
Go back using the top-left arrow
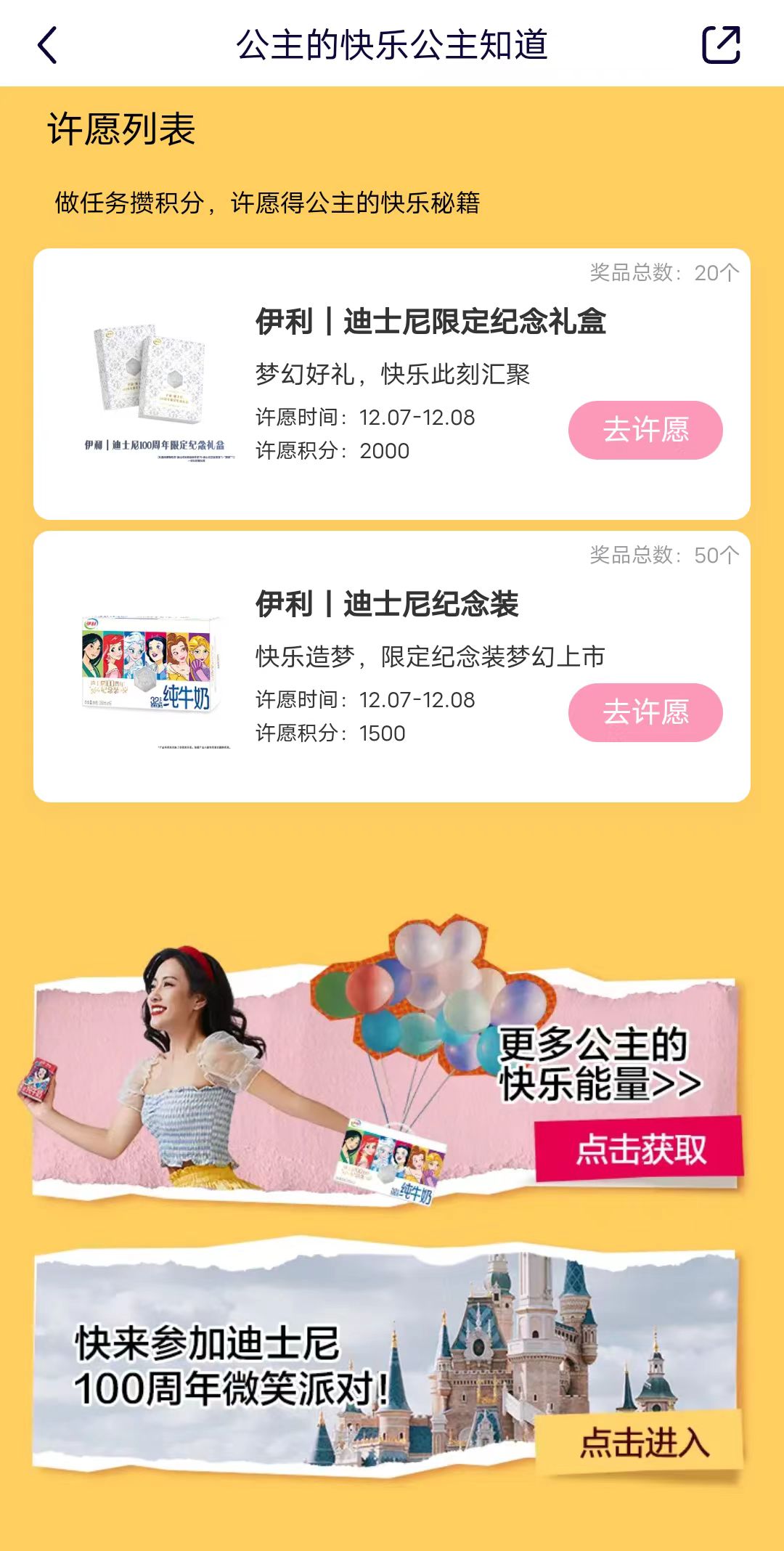(48, 45)
